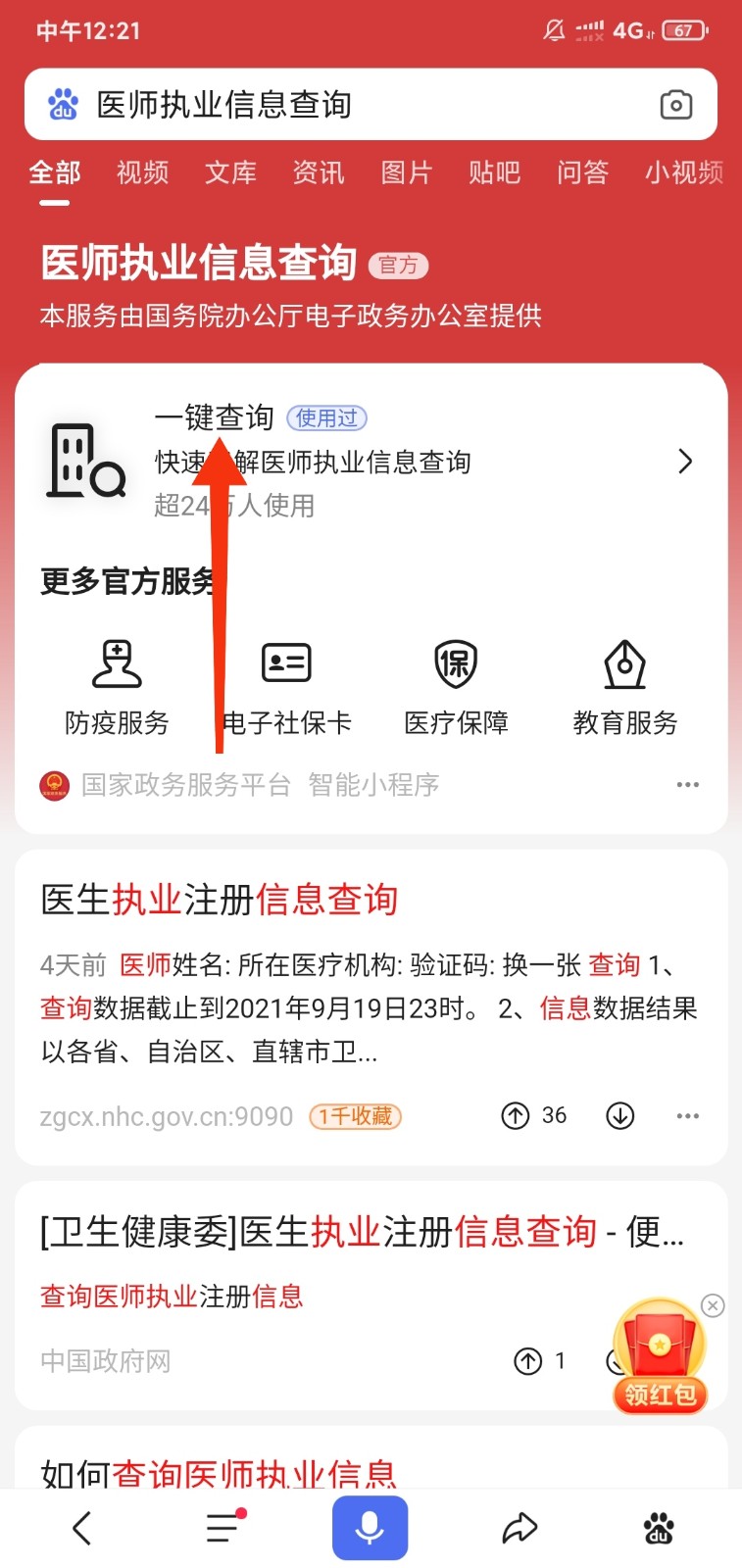Switch to the 视频 tab
Viewport: 742px width, 1568px height.
[x=141, y=172]
